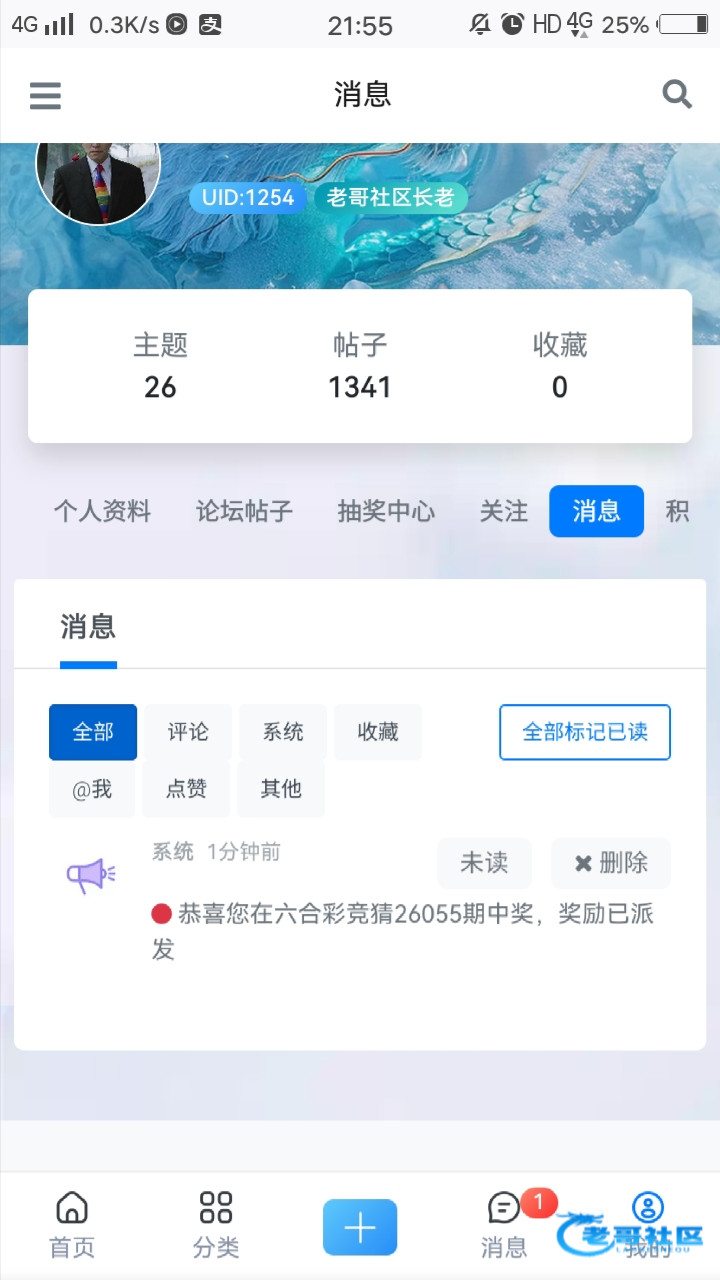This screenshot has width=720, height=1280.
Task: Filter messages by 收藏
Action: tap(378, 732)
